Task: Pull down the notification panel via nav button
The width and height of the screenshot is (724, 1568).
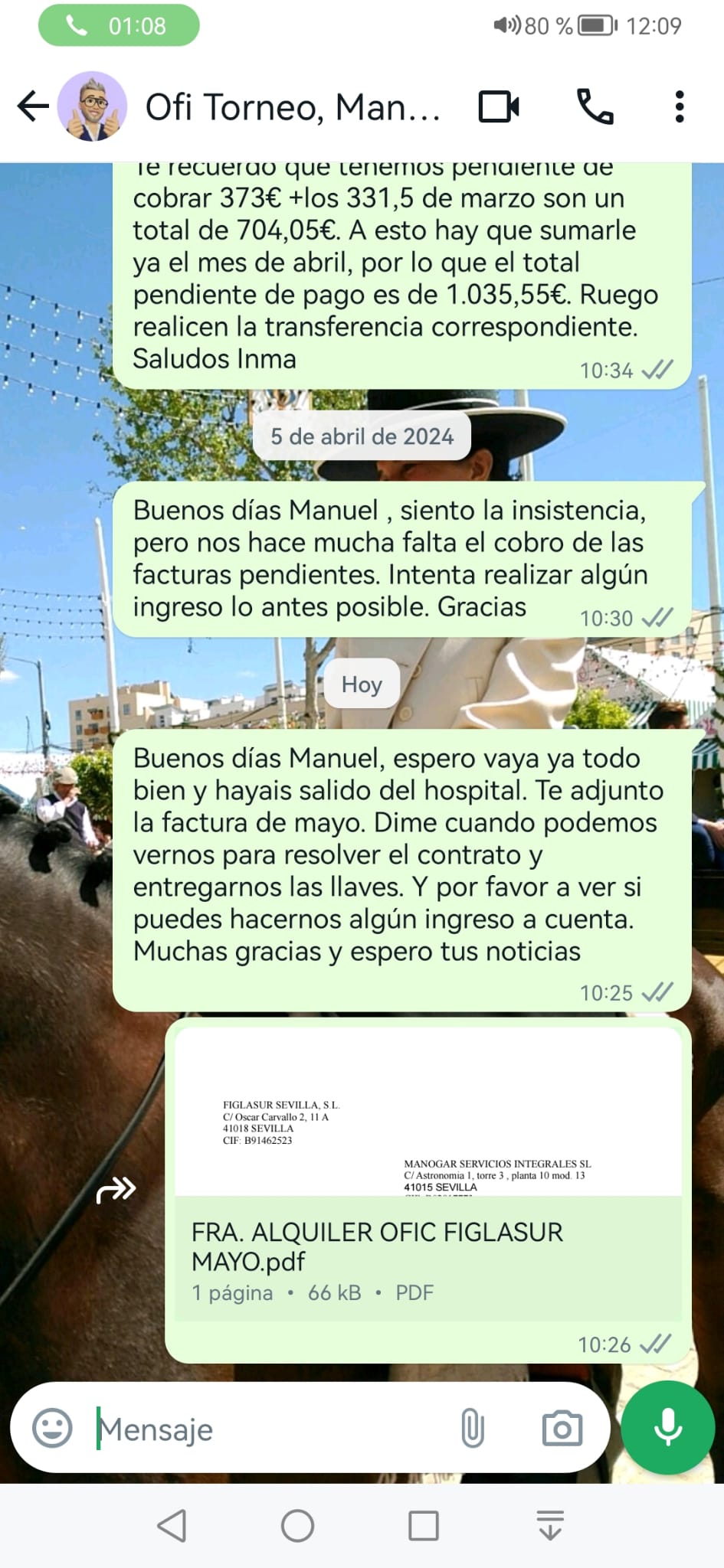Action: 550,1525
